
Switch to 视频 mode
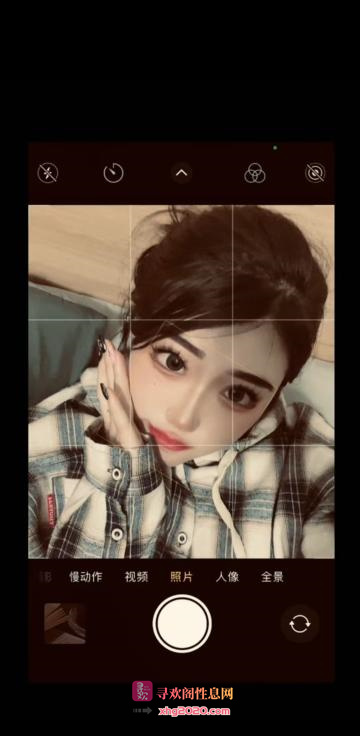coord(137,577)
